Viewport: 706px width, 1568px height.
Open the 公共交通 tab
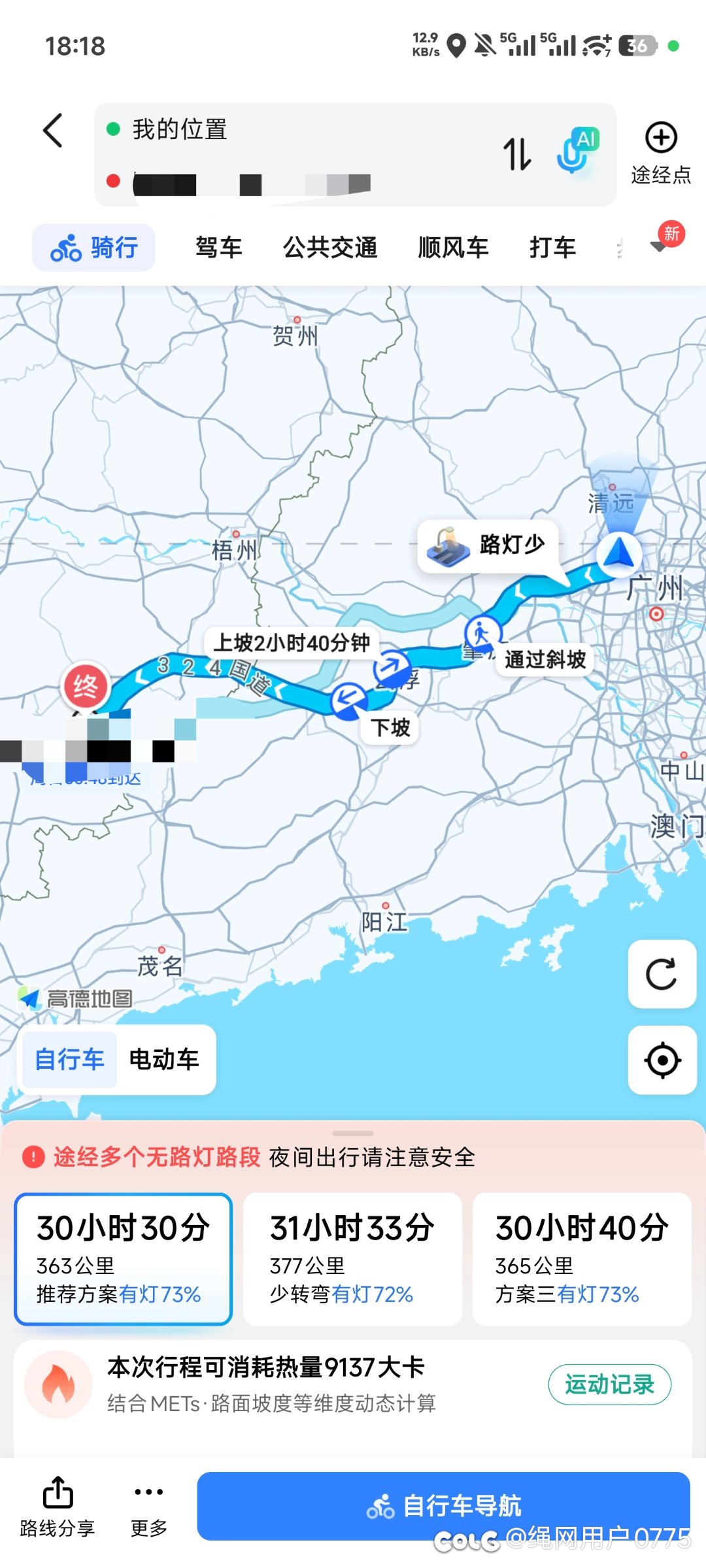[x=331, y=247]
